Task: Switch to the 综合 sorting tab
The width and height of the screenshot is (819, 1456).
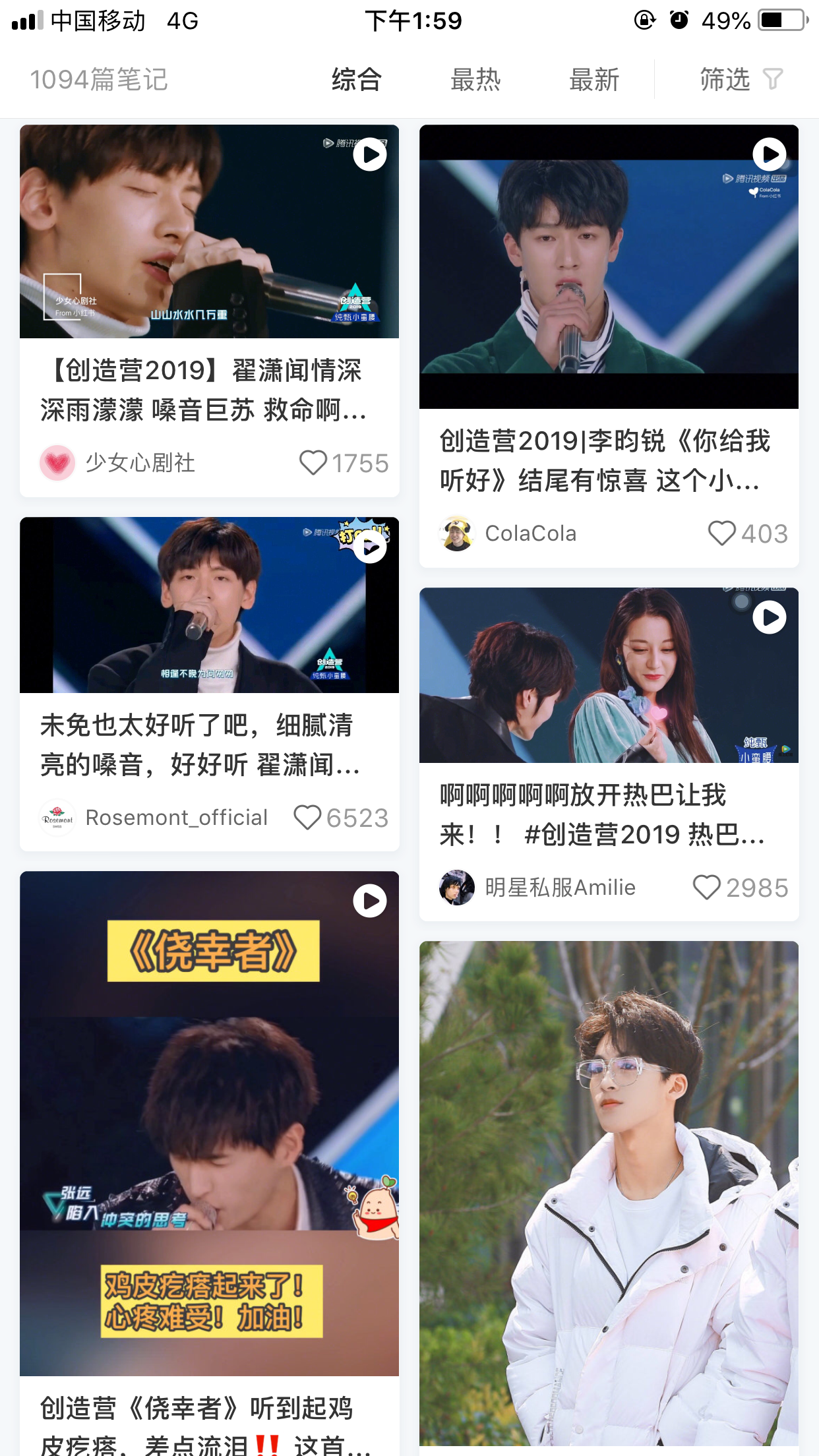Action: click(357, 80)
